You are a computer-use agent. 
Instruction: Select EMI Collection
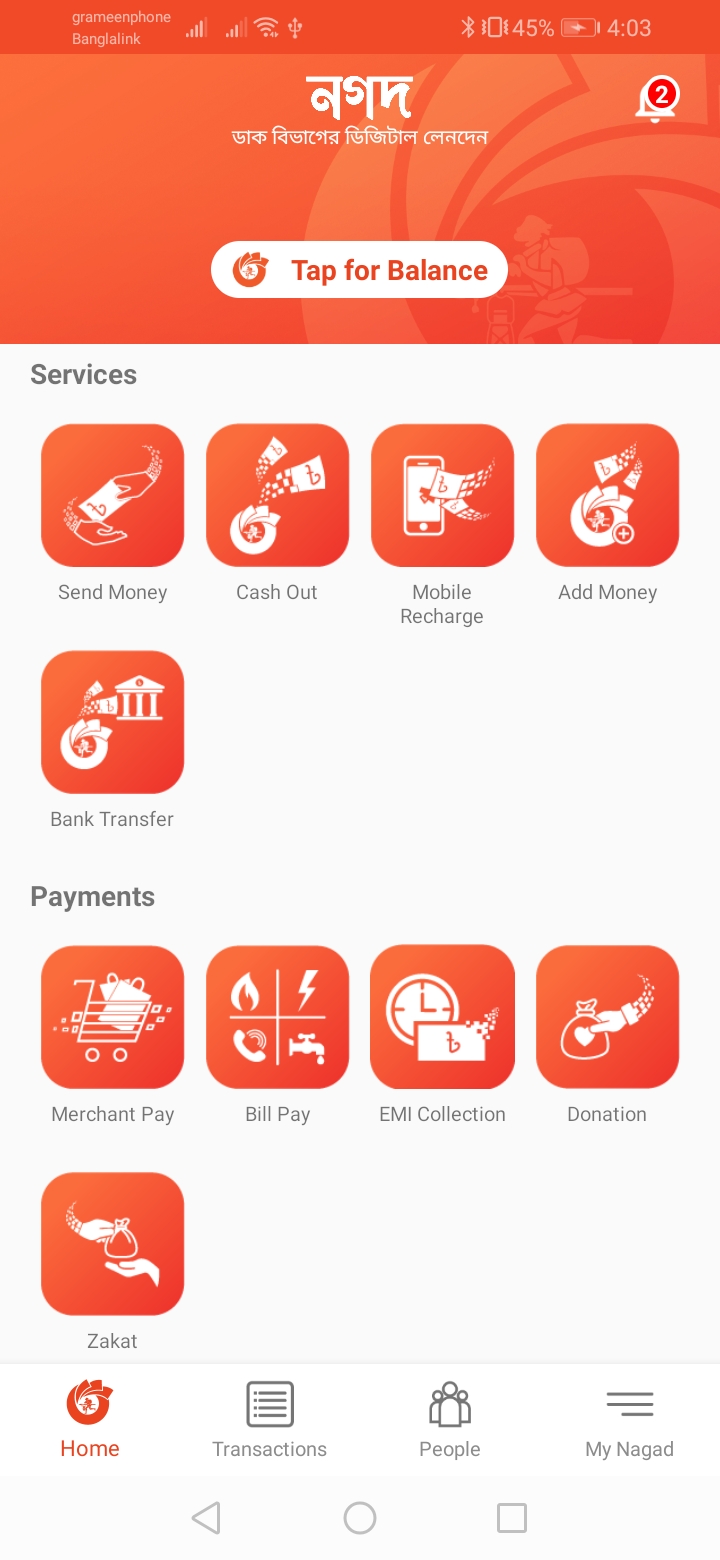tap(442, 1017)
